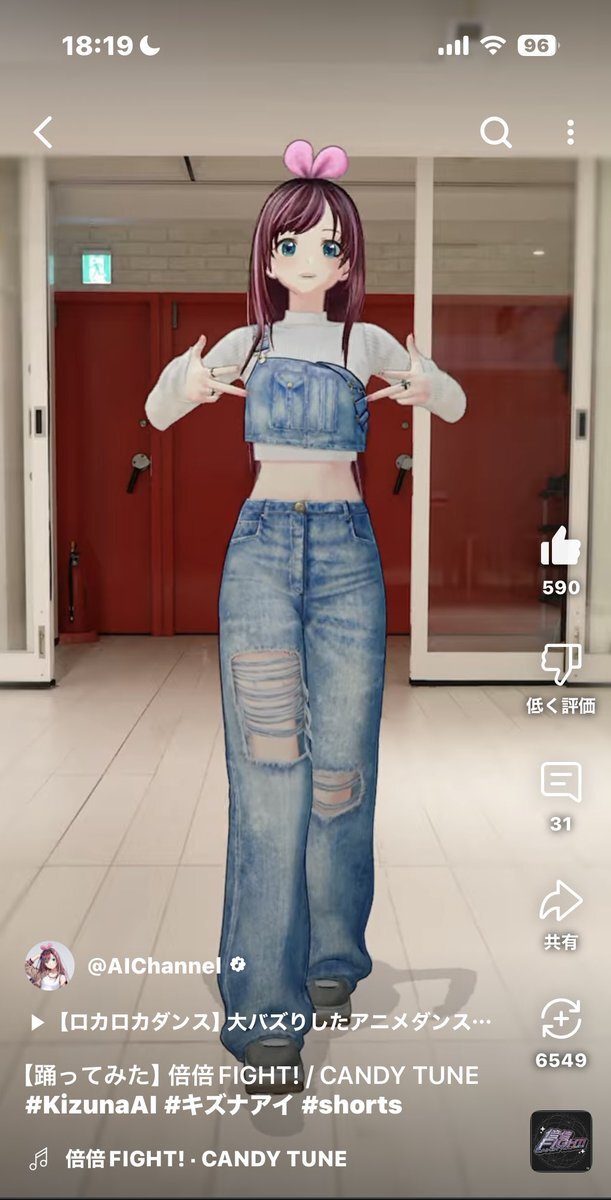
Task: Dislike the short with thumbs down
Action: tap(560, 663)
